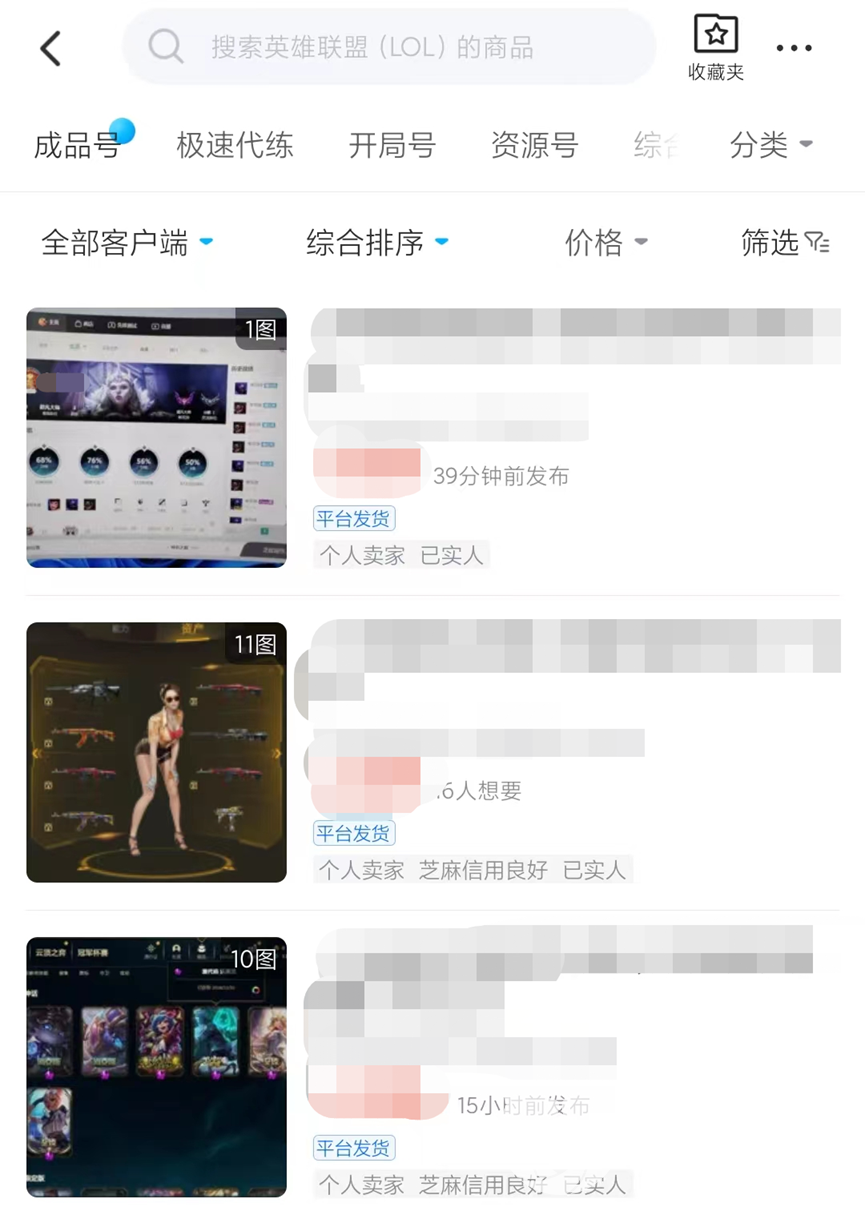
Task: Go back using the back arrow
Action: point(51,48)
